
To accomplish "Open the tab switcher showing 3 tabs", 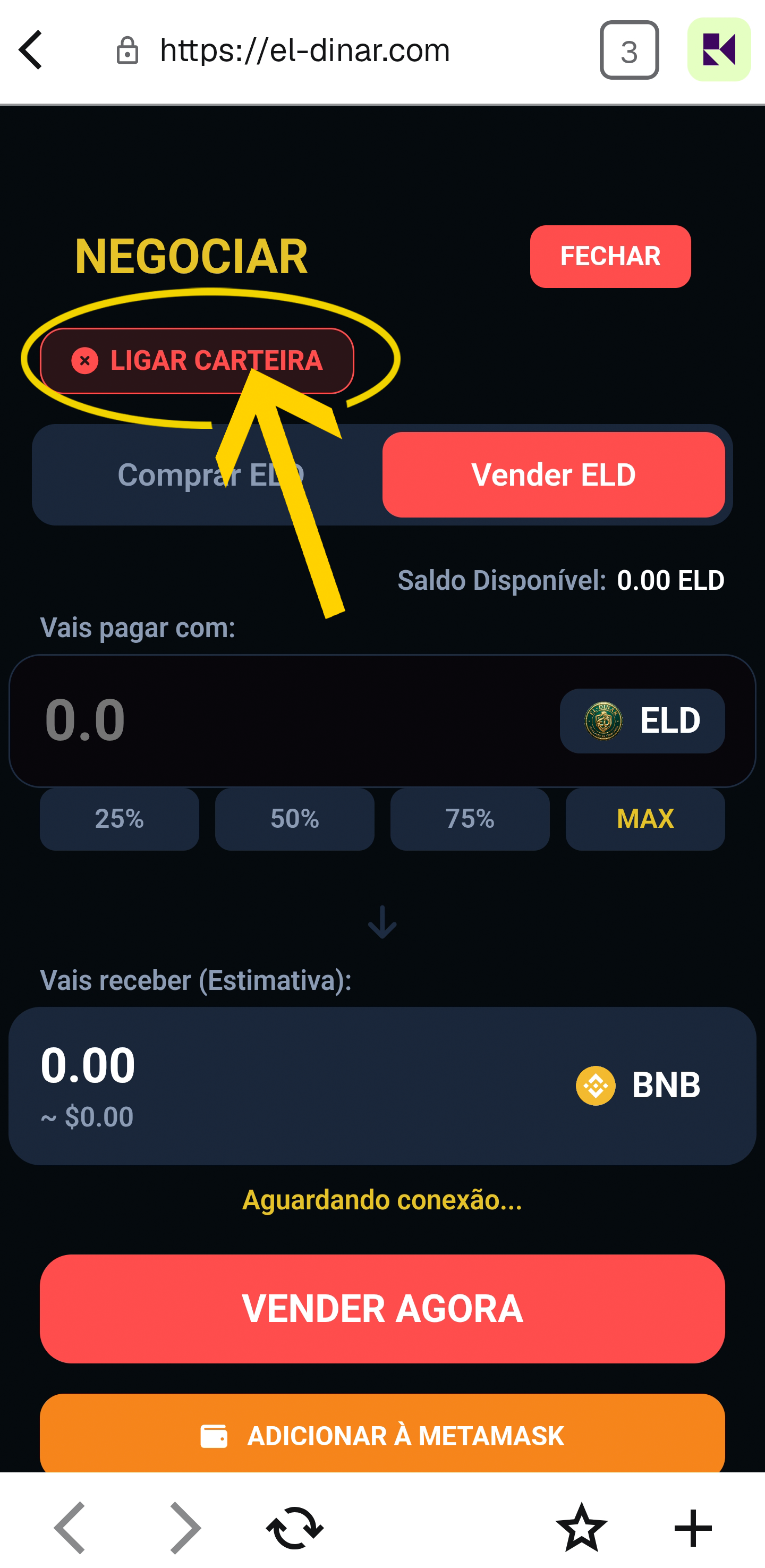I will (628, 50).
